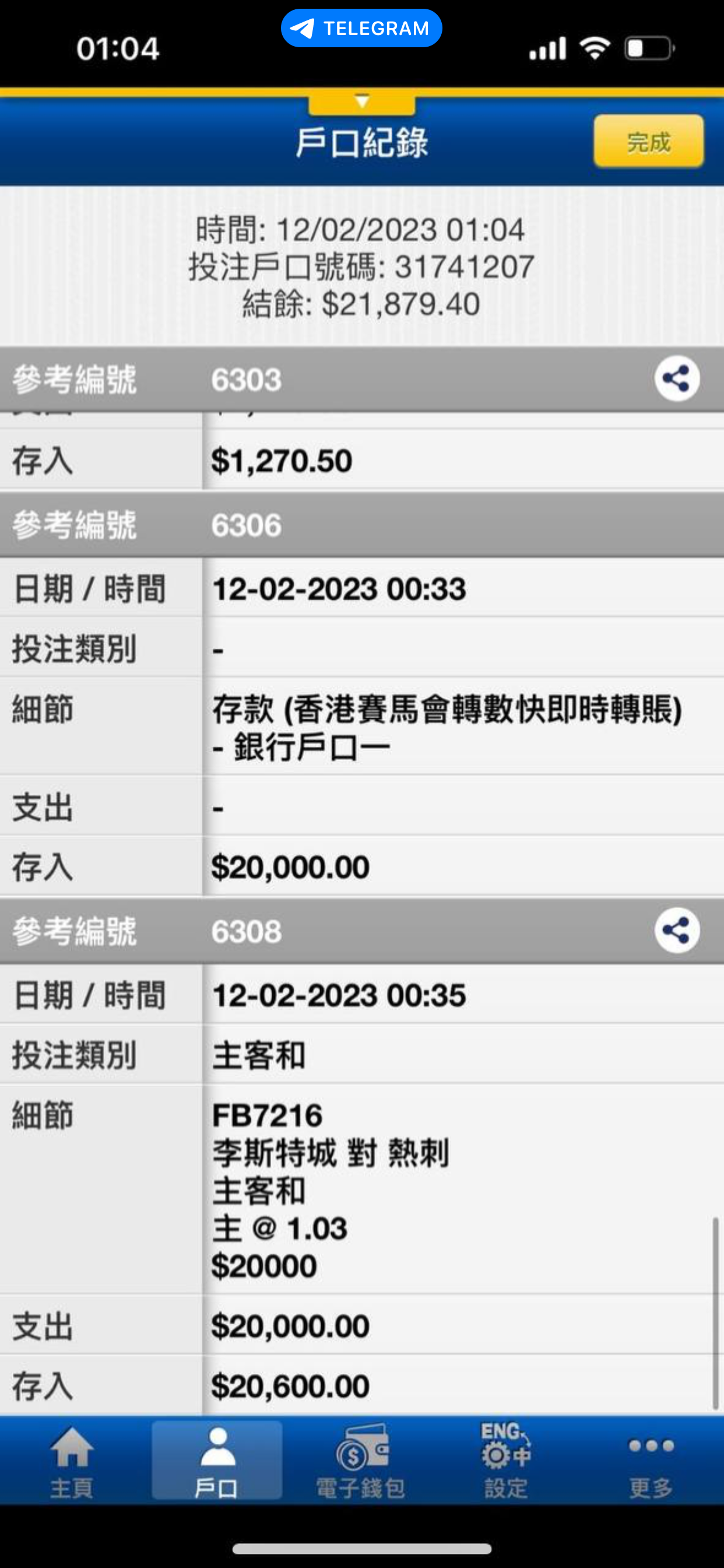Select the 戶口 account tab
This screenshot has height=1568, width=724.
click(217, 1462)
